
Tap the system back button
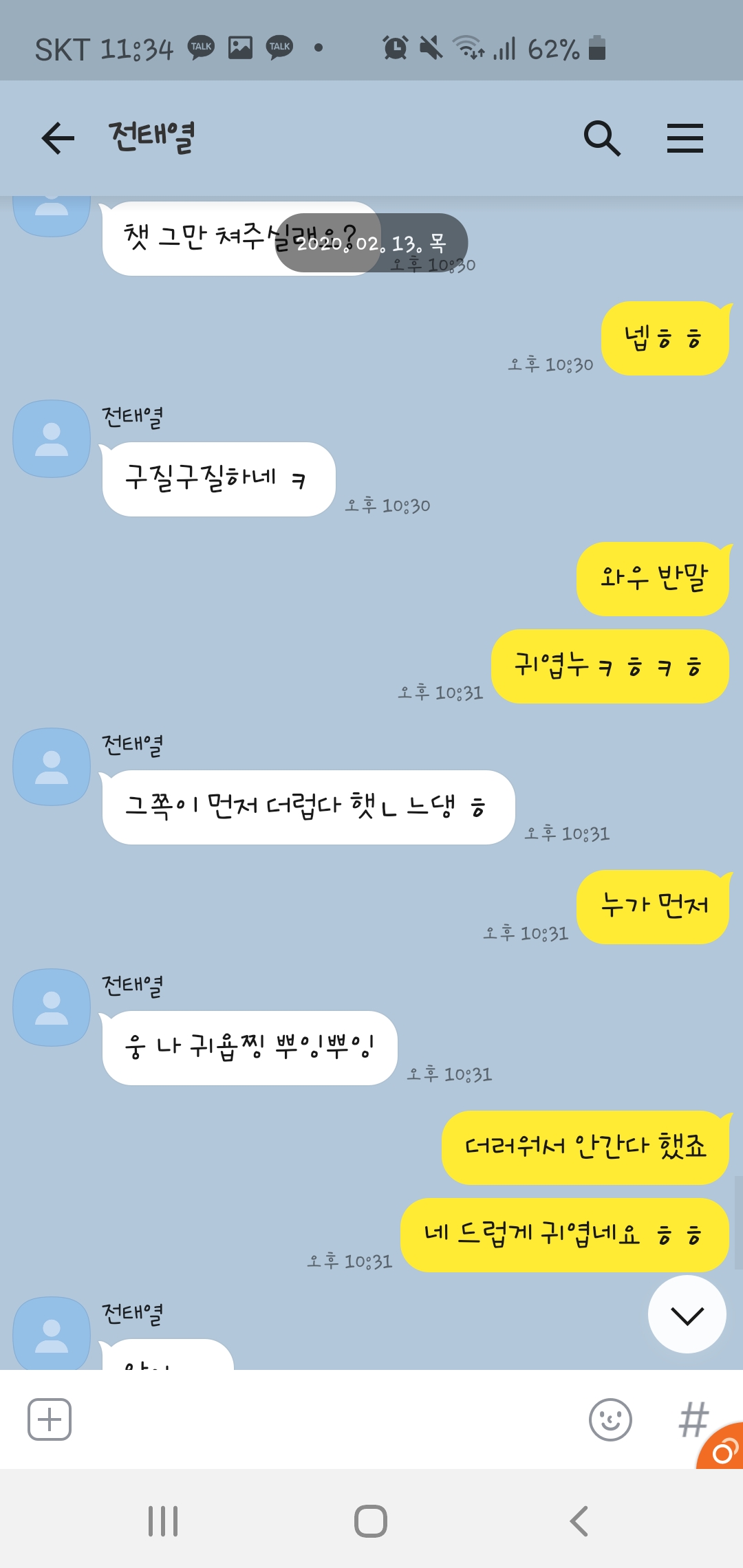579,1521
